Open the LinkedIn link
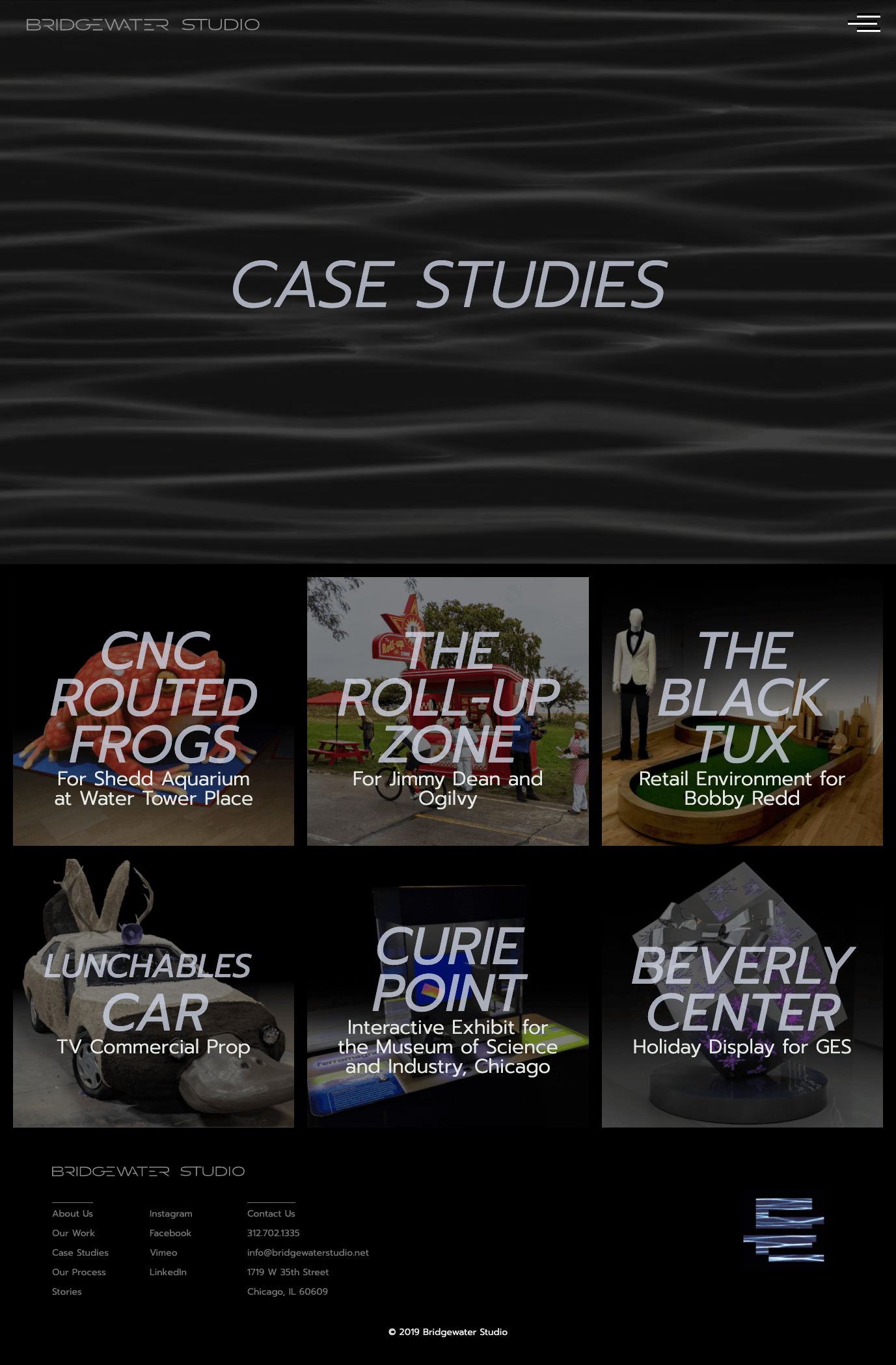The height and width of the screenshot is (1365, 896). (168, 1272)
